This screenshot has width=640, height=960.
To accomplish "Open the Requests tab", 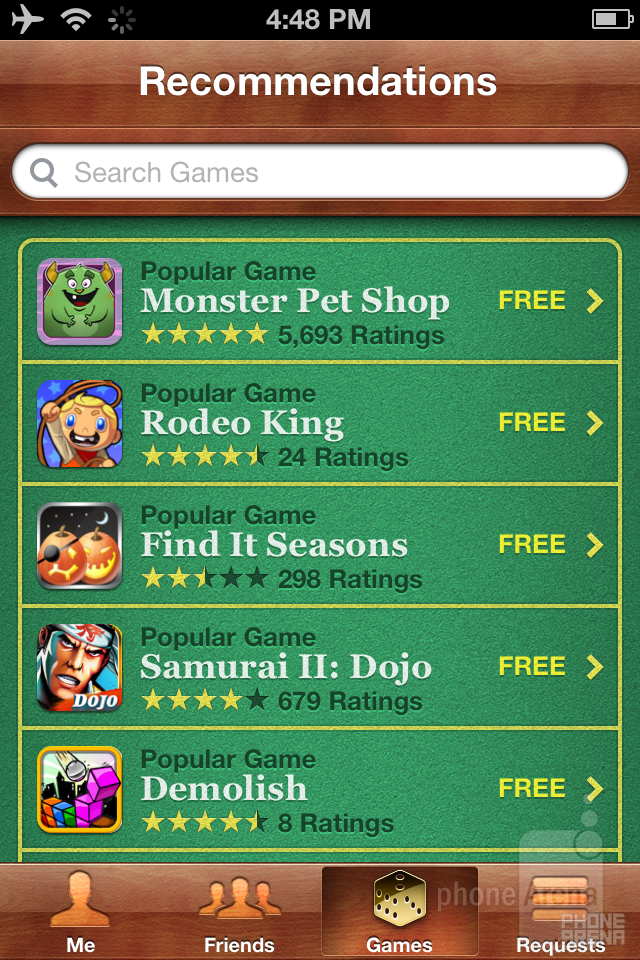I will 559,912.
